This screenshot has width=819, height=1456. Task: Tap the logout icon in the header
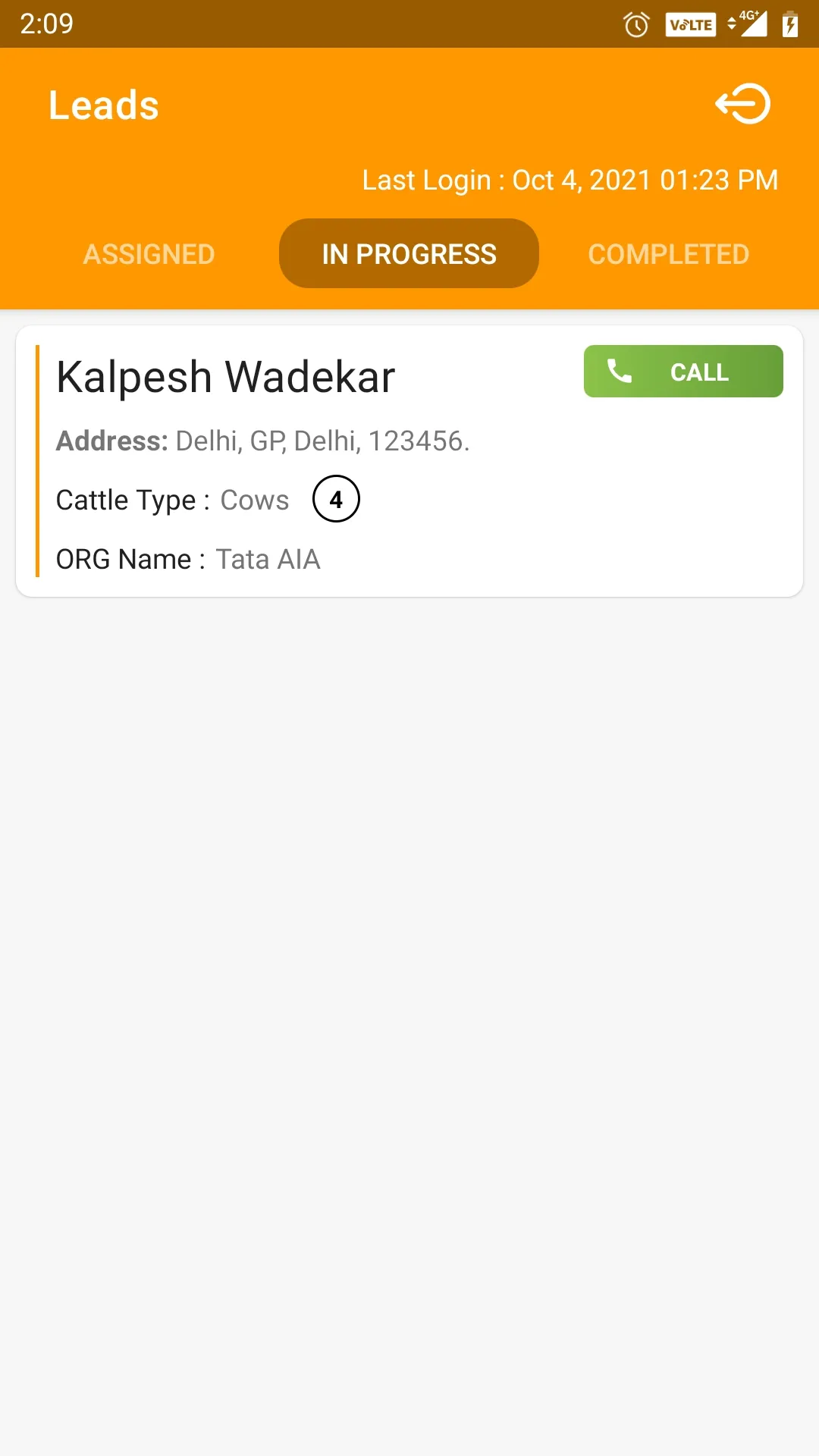pyautogui.click(x=741, y=105)
